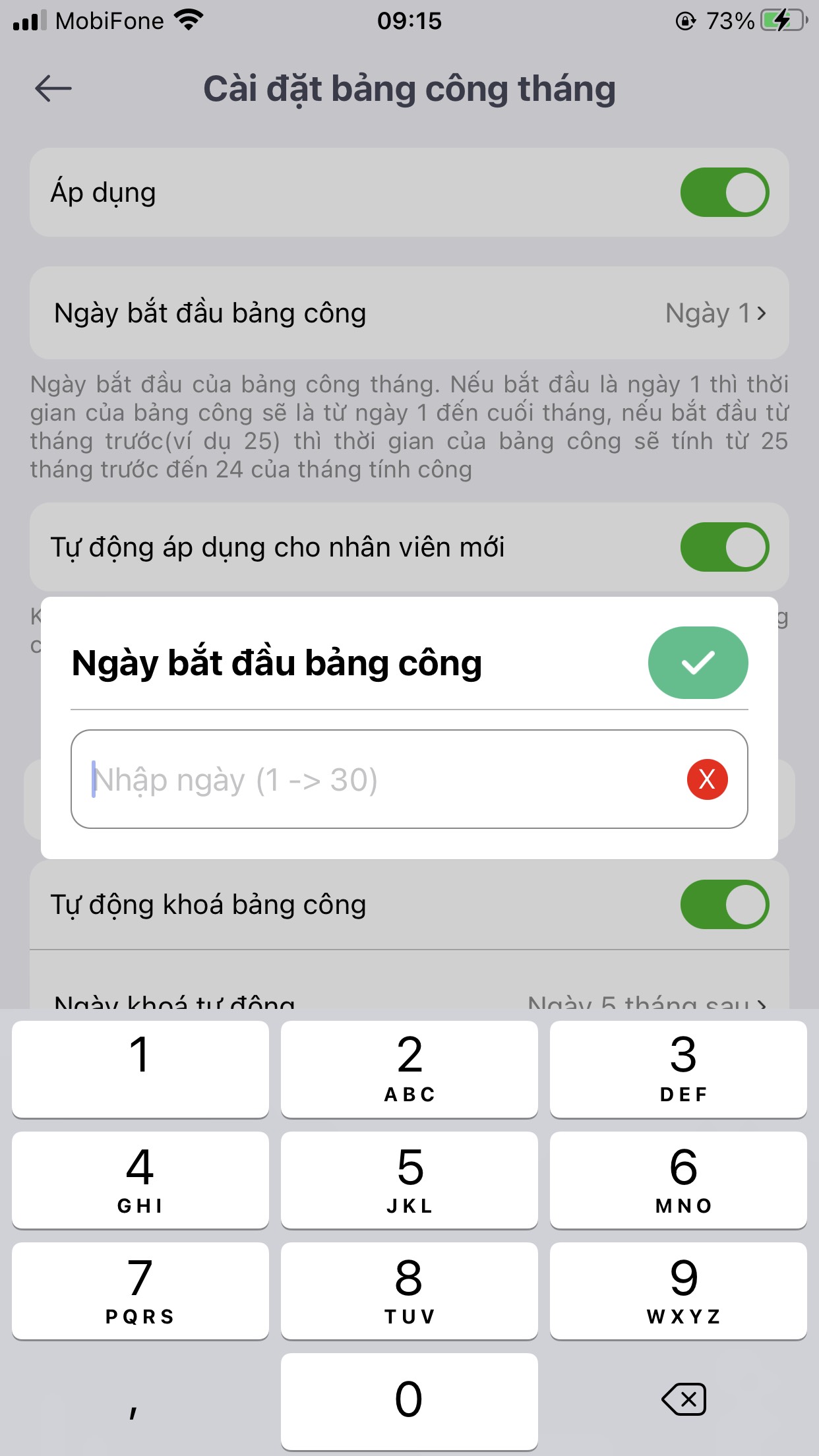
Task: Clear the day input with the red X
Action: (x=707, y=779)
